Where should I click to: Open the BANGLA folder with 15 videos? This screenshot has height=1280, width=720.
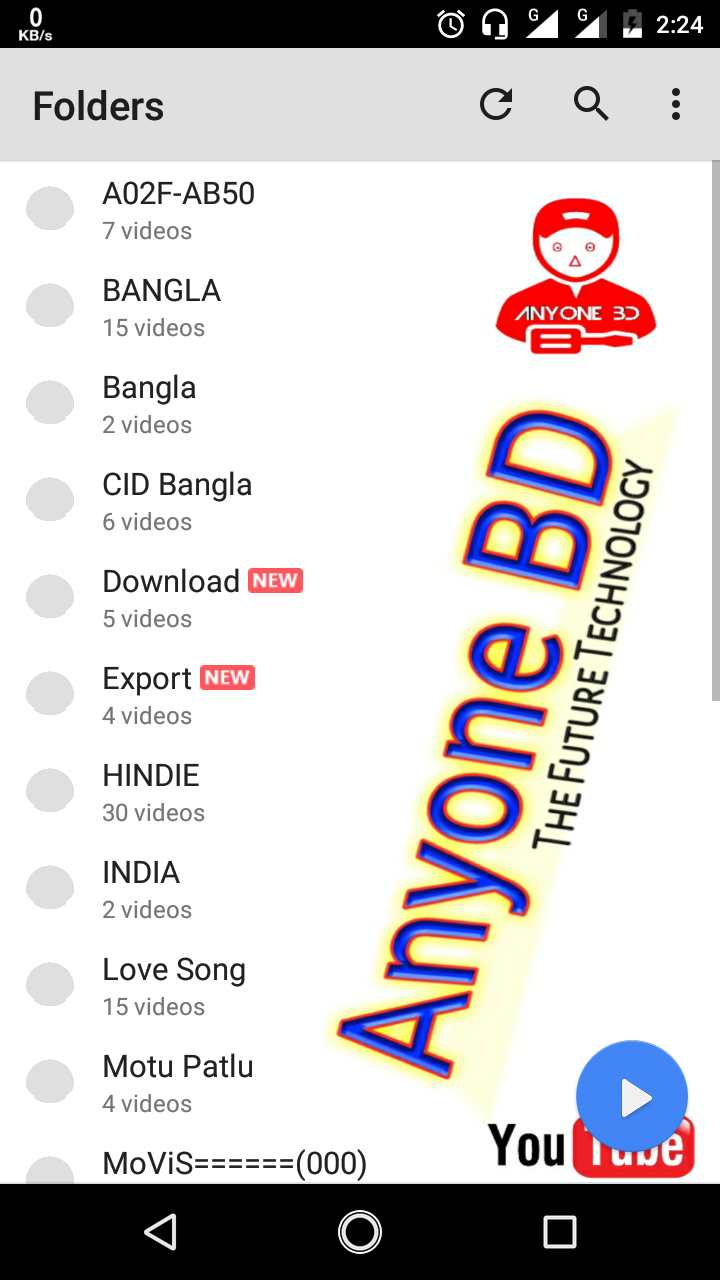(x=161, y=307)
